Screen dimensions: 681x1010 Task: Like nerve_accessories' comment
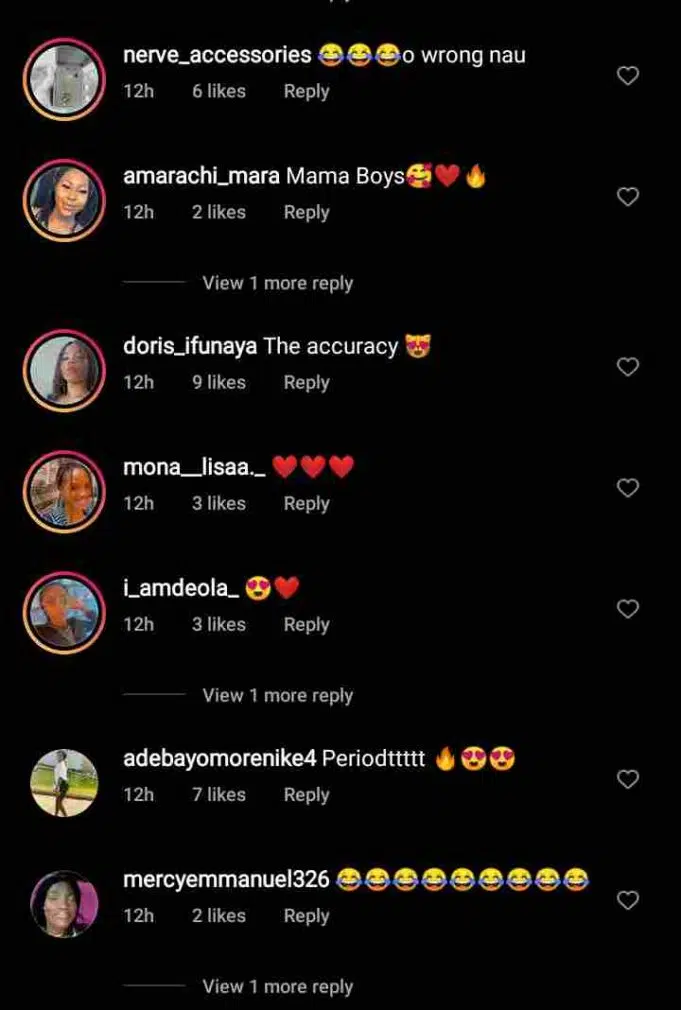point(627,76)
